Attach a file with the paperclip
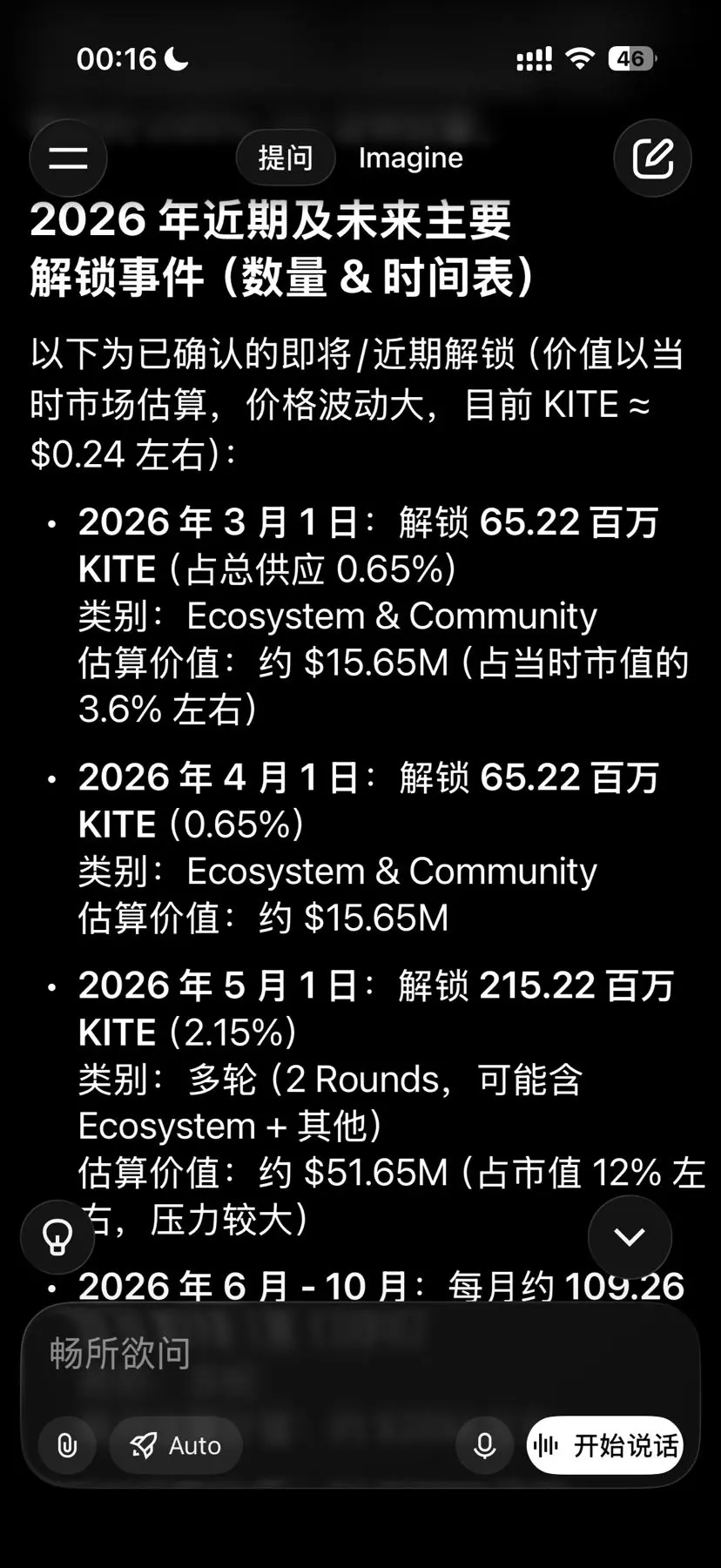This screenshot has height=1568, width=721. [67, 1445]
